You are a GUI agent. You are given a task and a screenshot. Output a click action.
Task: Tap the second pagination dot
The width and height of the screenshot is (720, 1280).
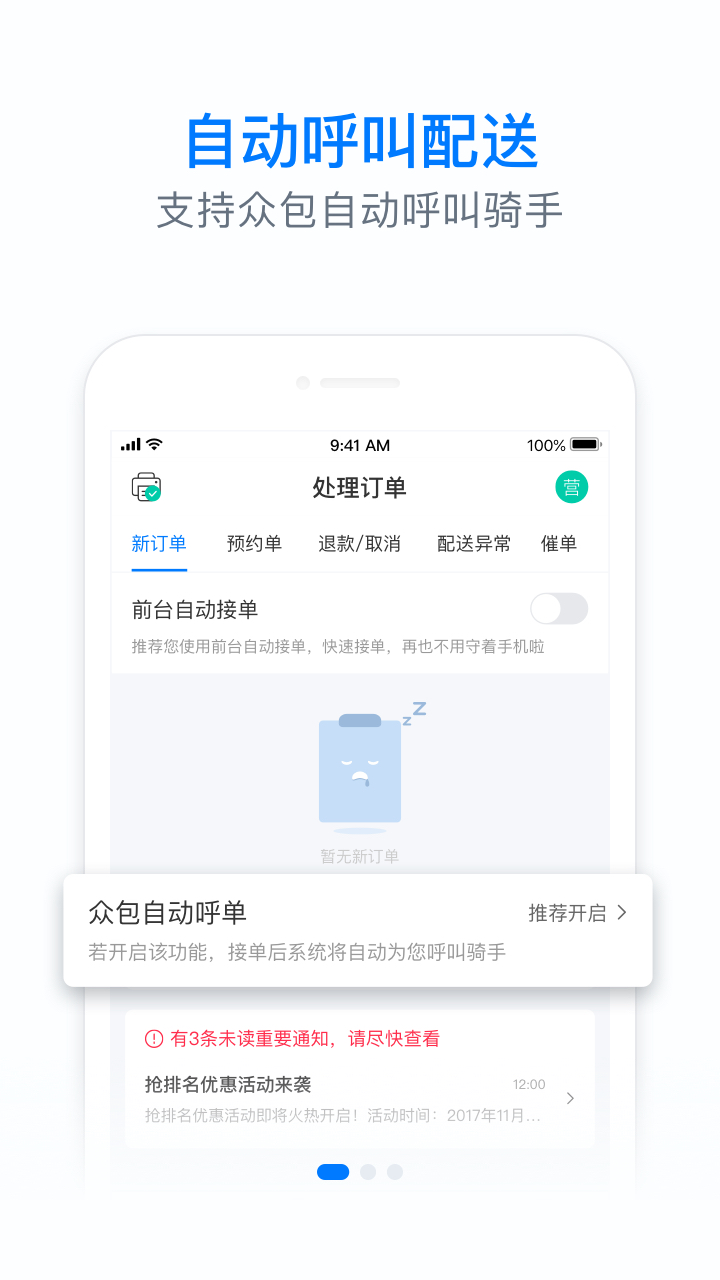368,1171
